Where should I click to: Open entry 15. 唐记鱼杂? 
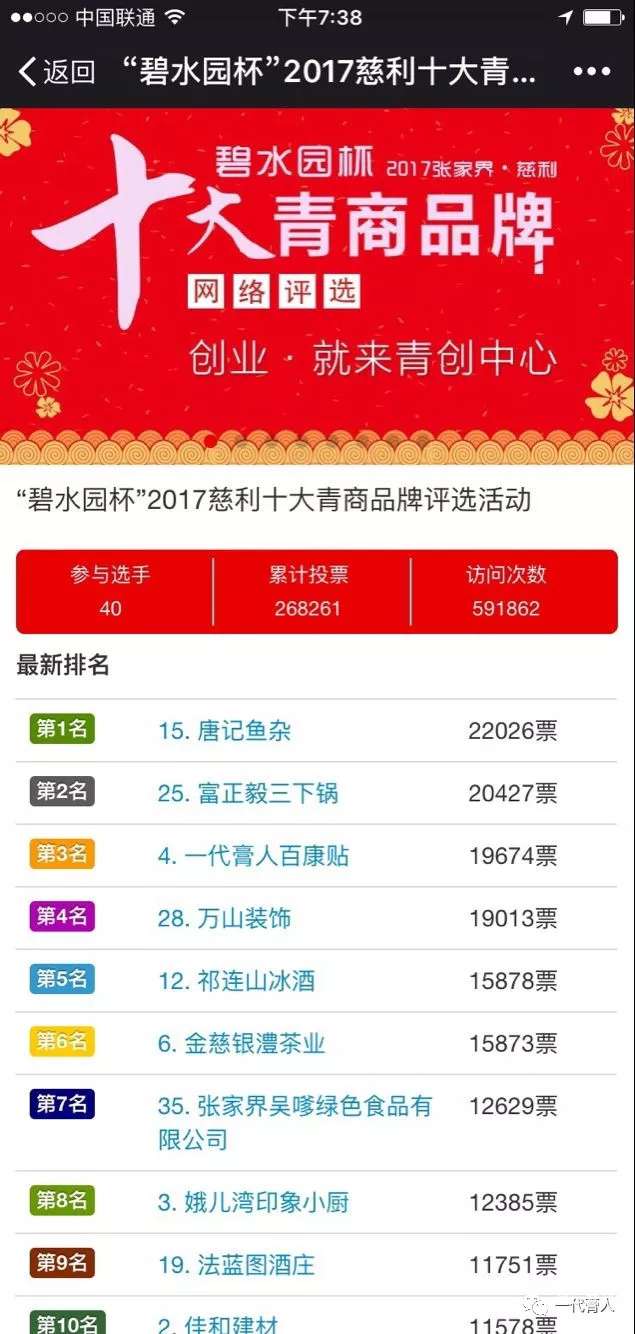pyautogui.click(x=224, y=731)
